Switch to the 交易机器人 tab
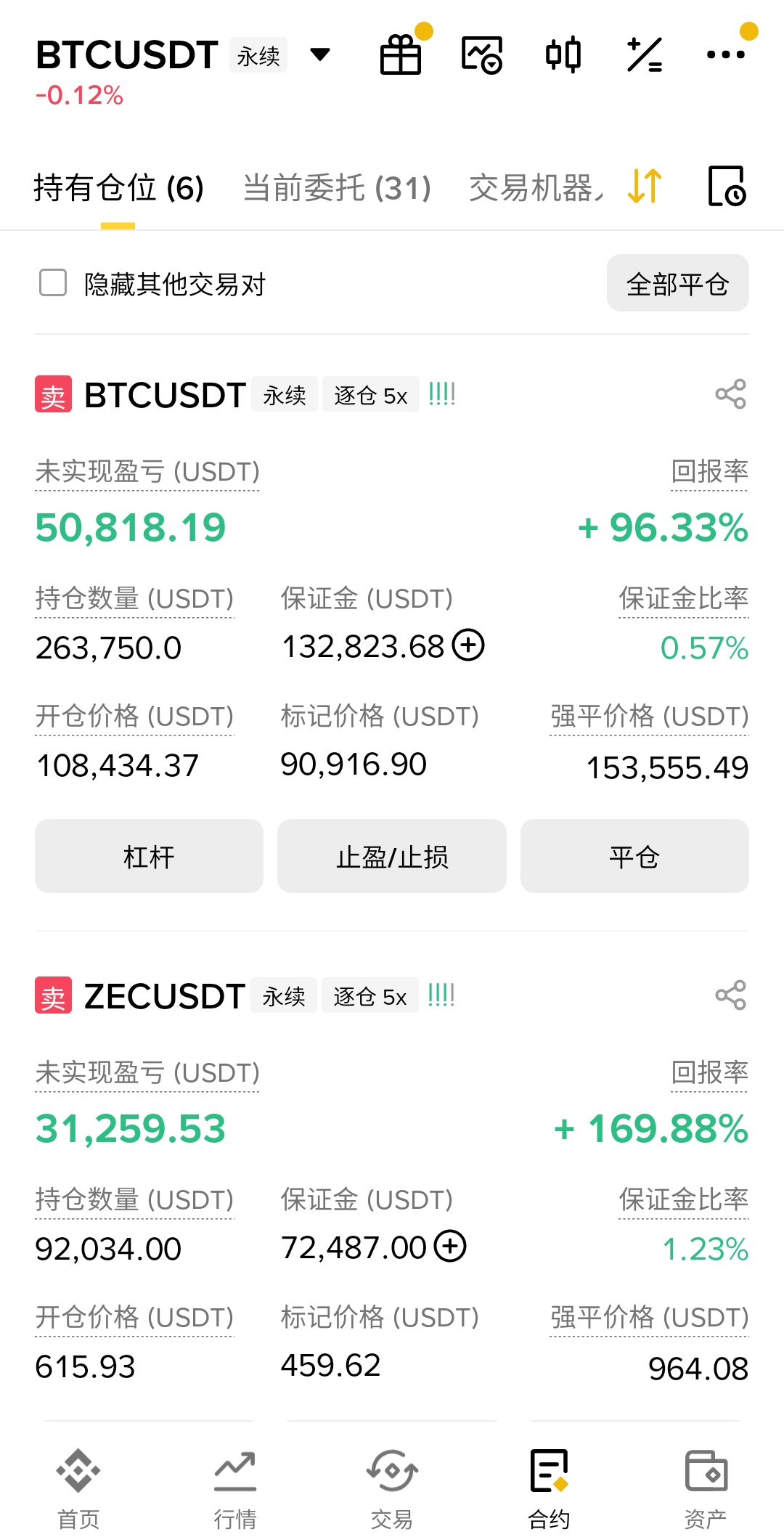Image resolution: width=784 pixels, height=1537 pixels. point(536,188)
